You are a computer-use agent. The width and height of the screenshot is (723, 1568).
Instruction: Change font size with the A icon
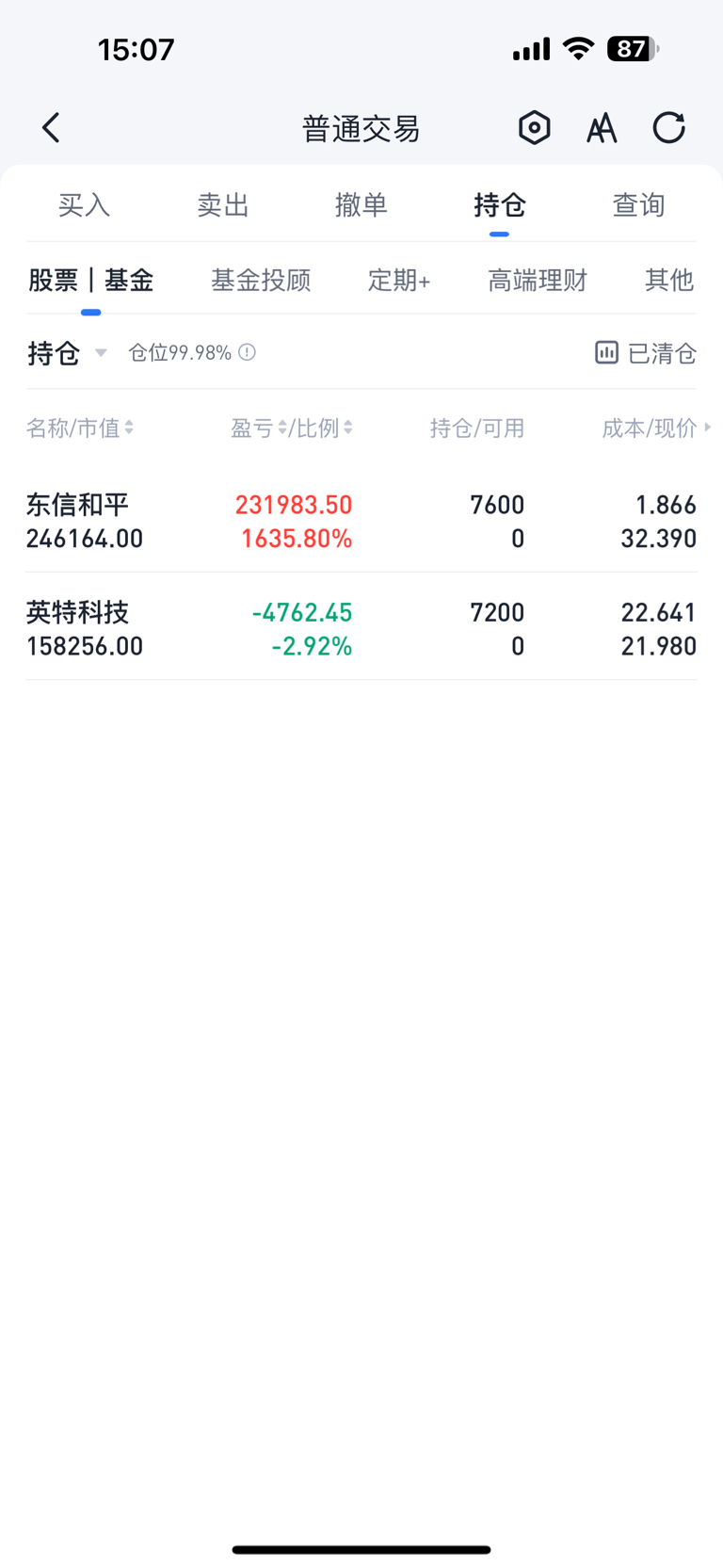coord(602,128)
